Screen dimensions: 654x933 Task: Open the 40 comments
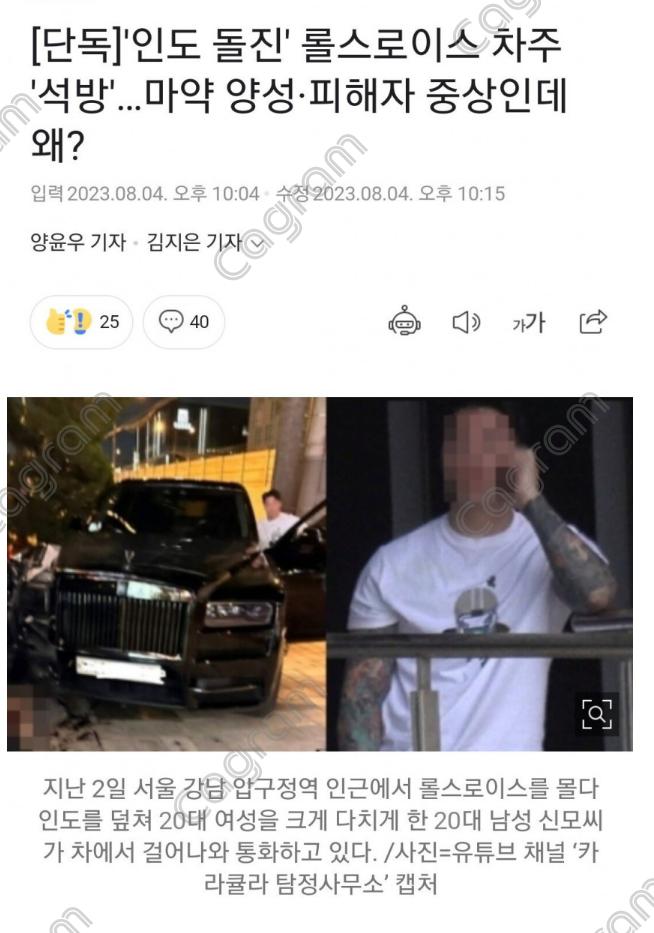pos(184,321)
